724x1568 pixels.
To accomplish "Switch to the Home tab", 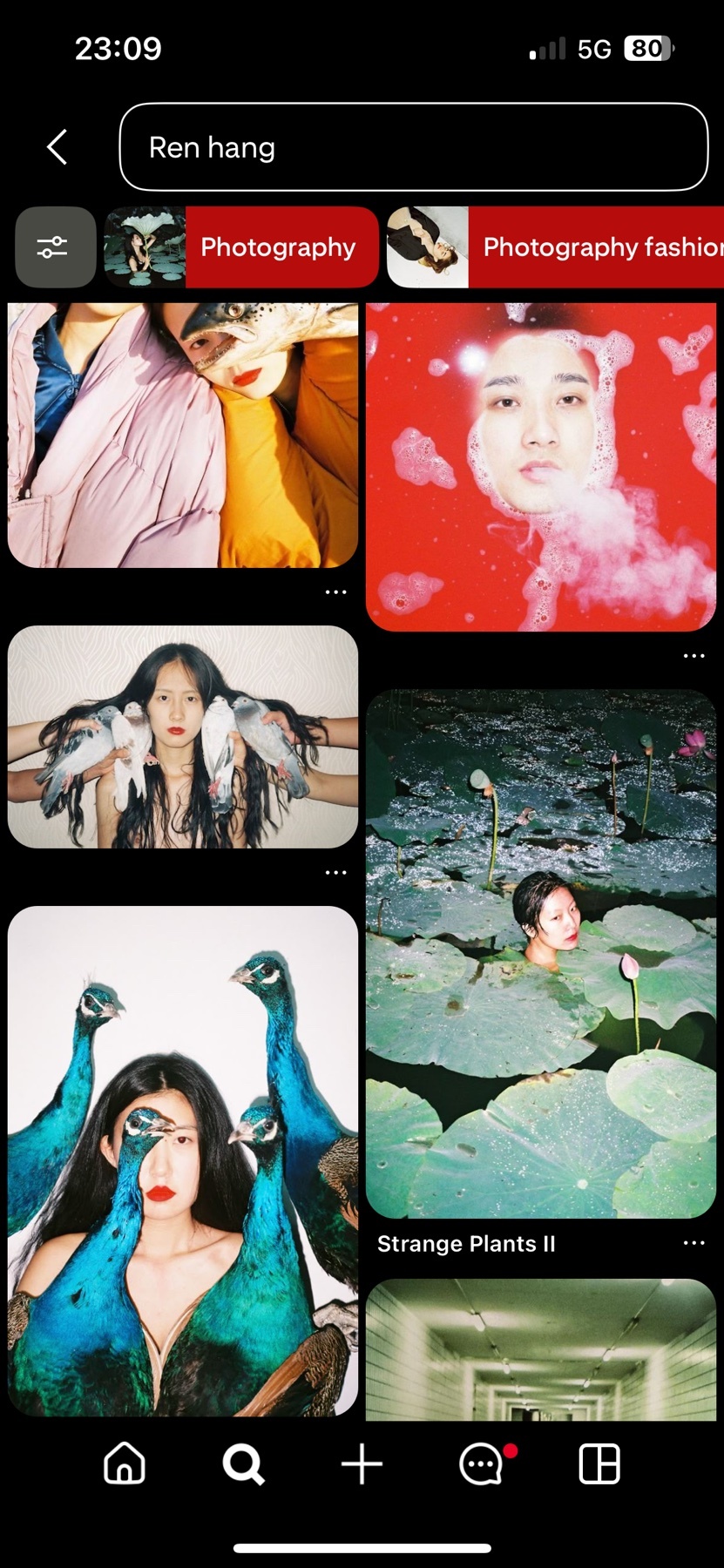I will [x=125, y=1463].
